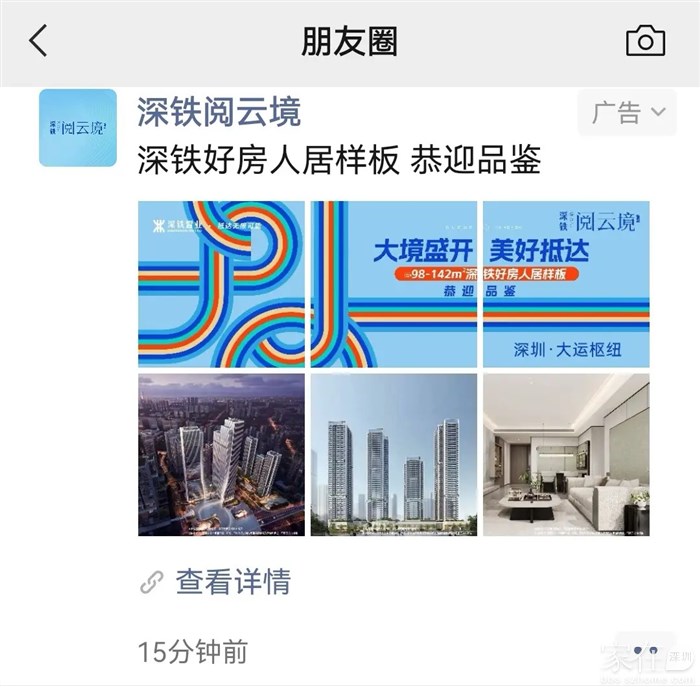Viewport: 700px width, 687px height.
Task: View the night aerial building rendering
Action: [x=221, y=455]
